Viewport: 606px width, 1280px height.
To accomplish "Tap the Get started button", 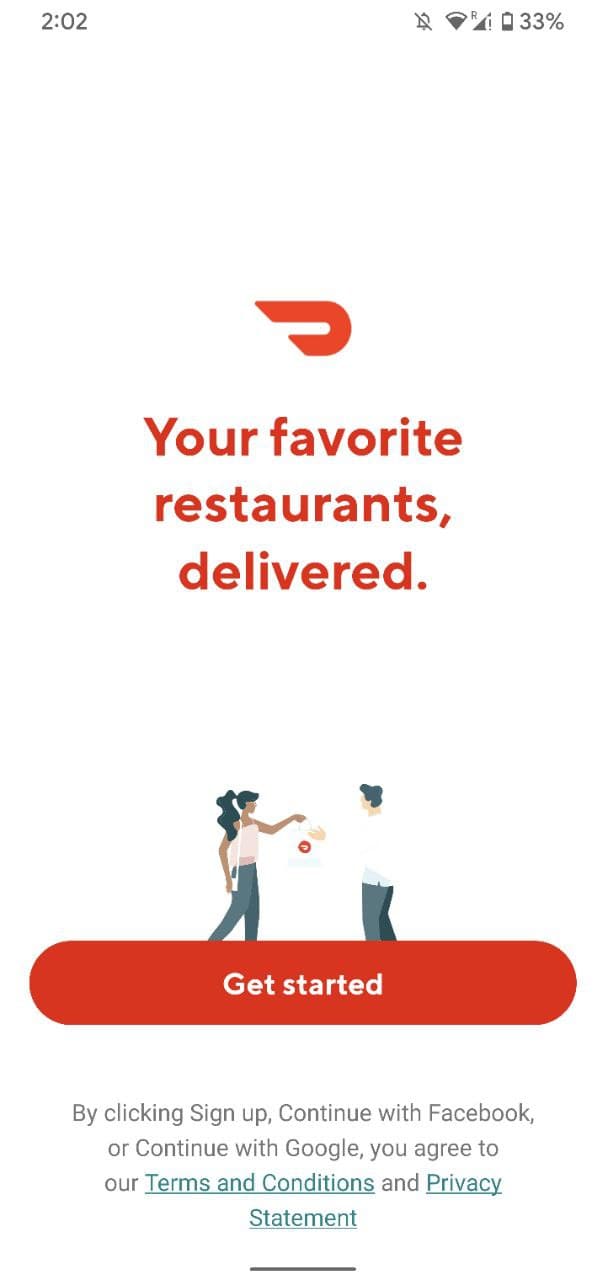I will 303,983.
